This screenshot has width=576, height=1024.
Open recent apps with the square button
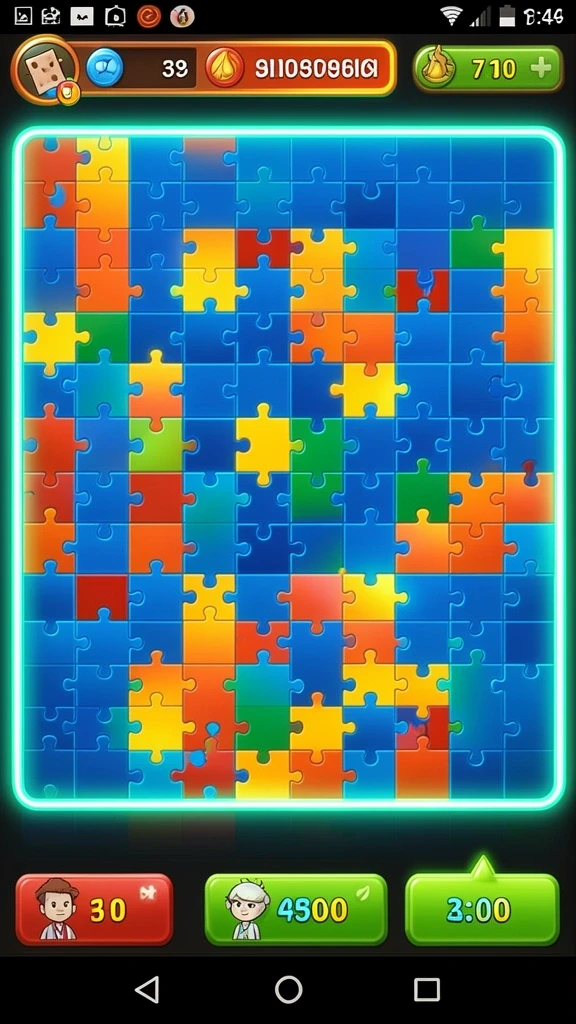pyautogui.click(x=426, y=990)
